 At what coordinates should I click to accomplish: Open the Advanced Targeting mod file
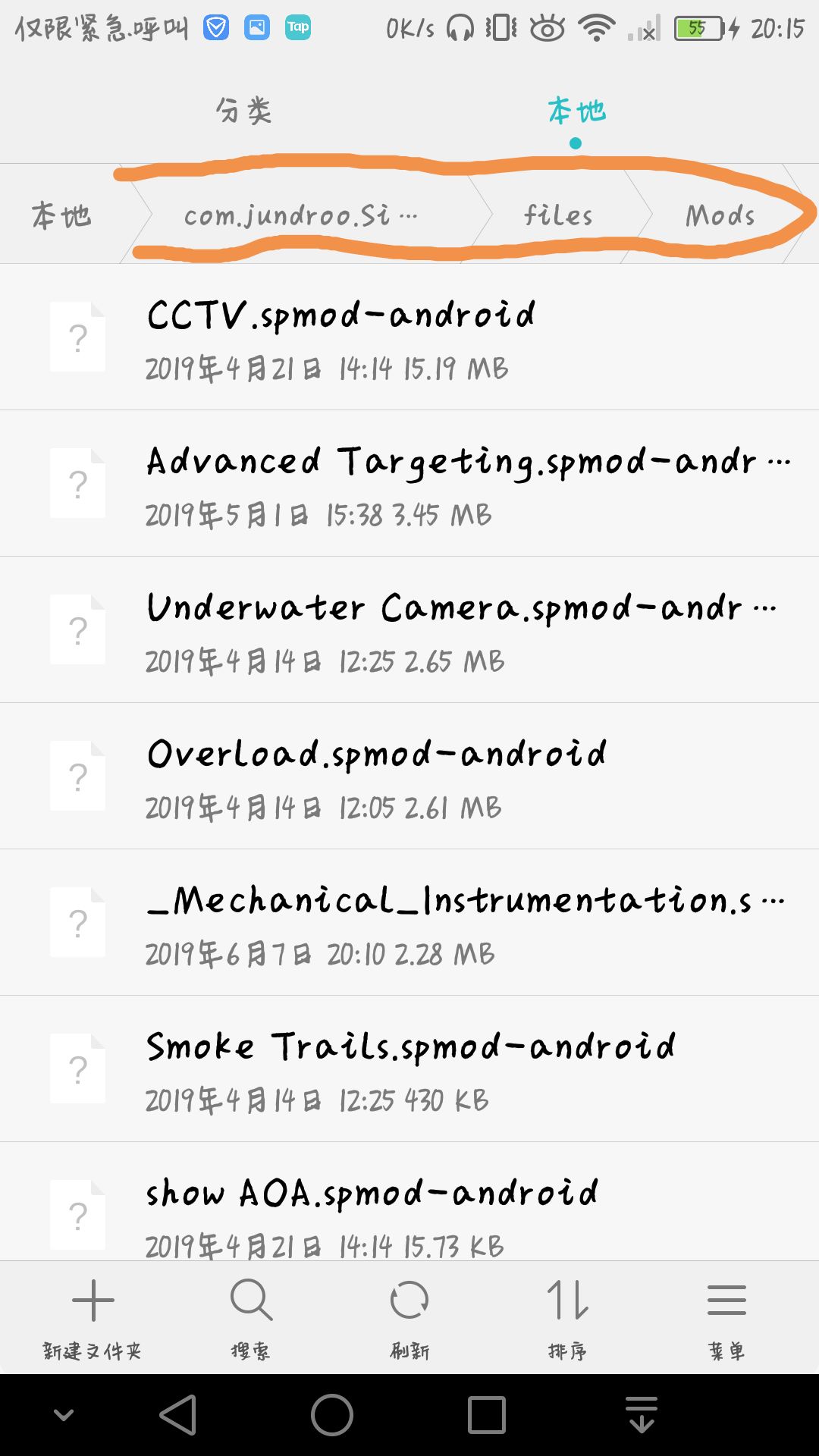pos(409,484)
